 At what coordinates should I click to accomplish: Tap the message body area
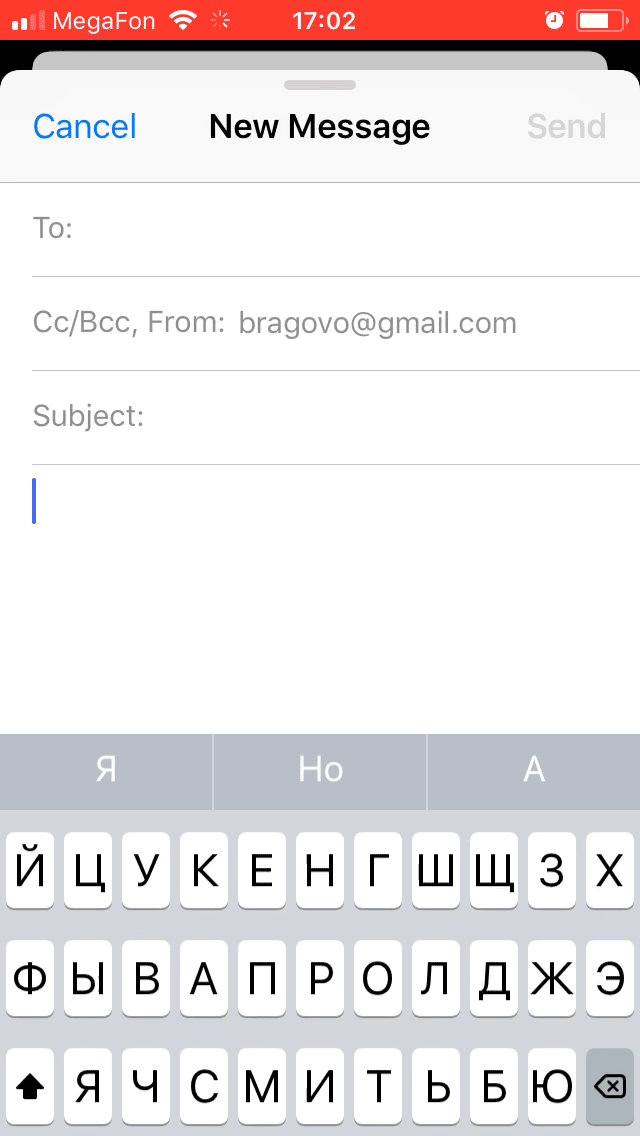(320, 599)
